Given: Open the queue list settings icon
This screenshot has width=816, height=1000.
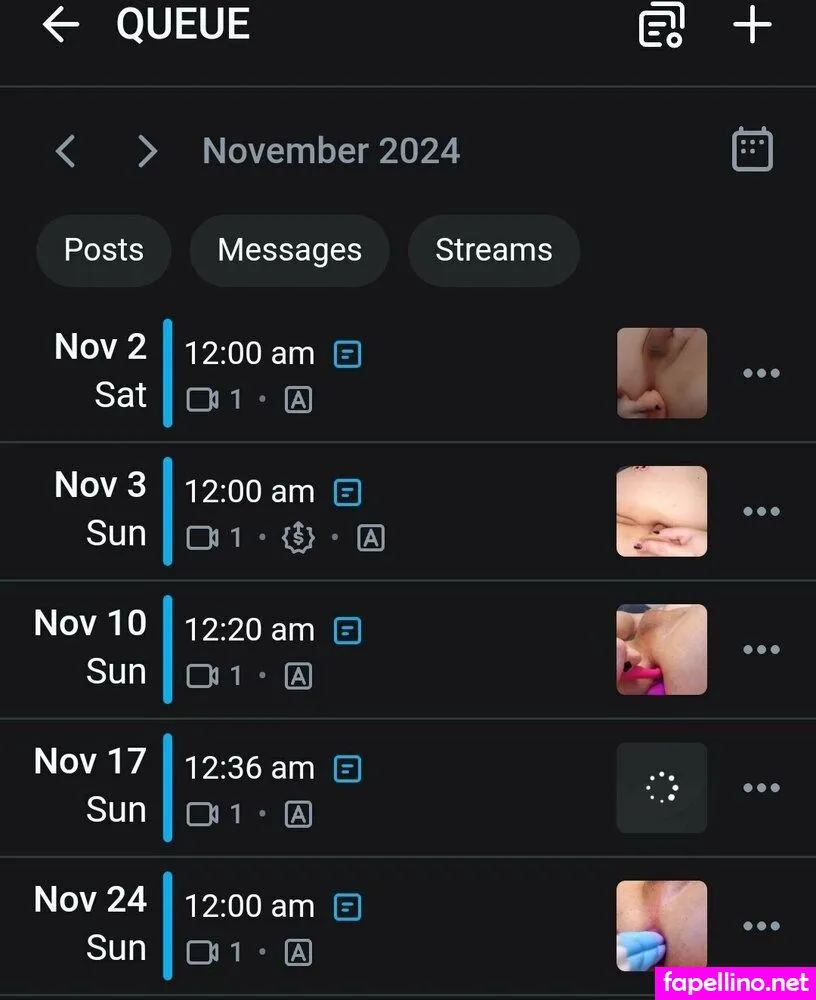Looking at the screenshot, I should (x=661, y=26).
